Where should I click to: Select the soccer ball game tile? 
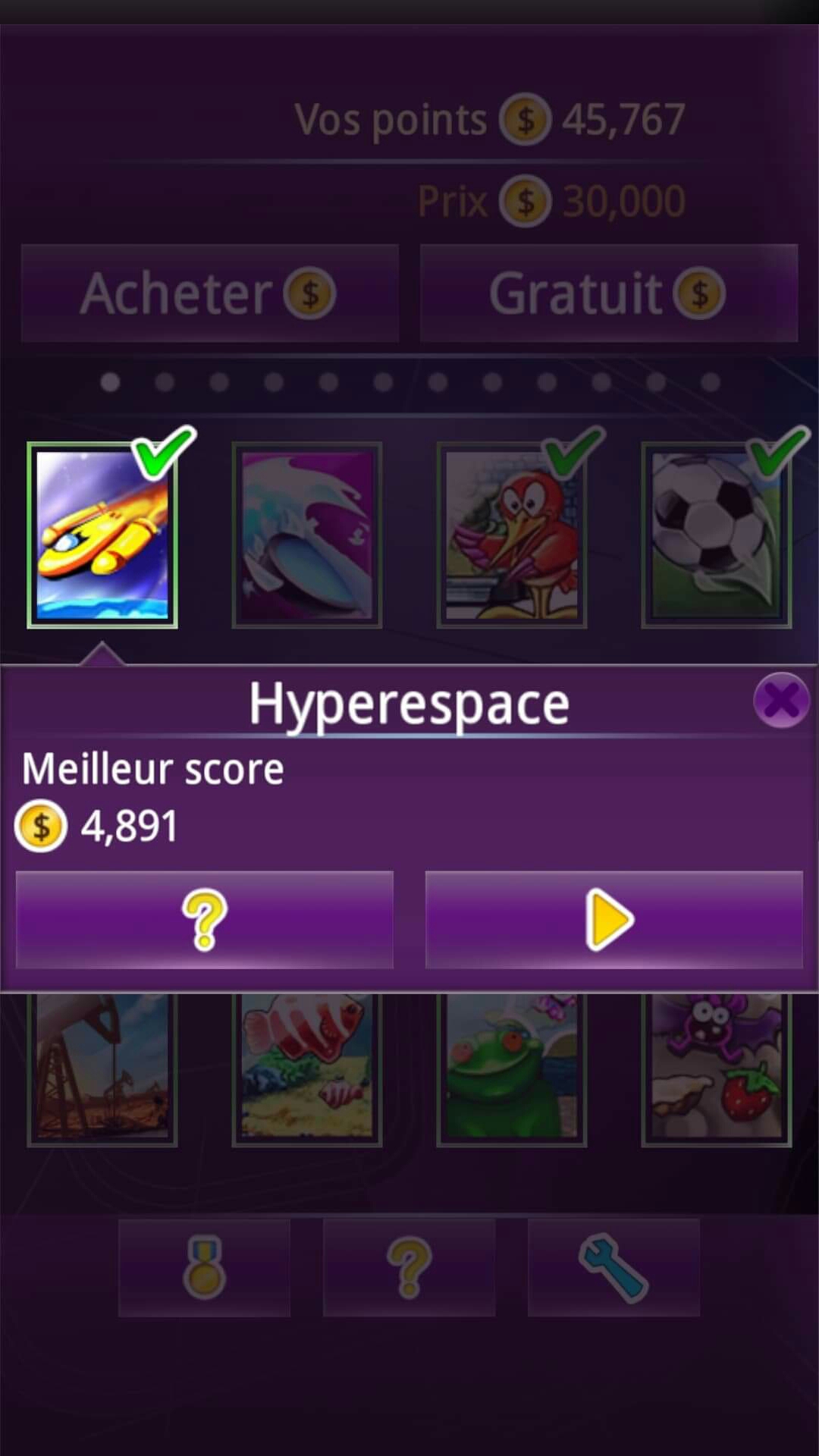tap(717, 535)
